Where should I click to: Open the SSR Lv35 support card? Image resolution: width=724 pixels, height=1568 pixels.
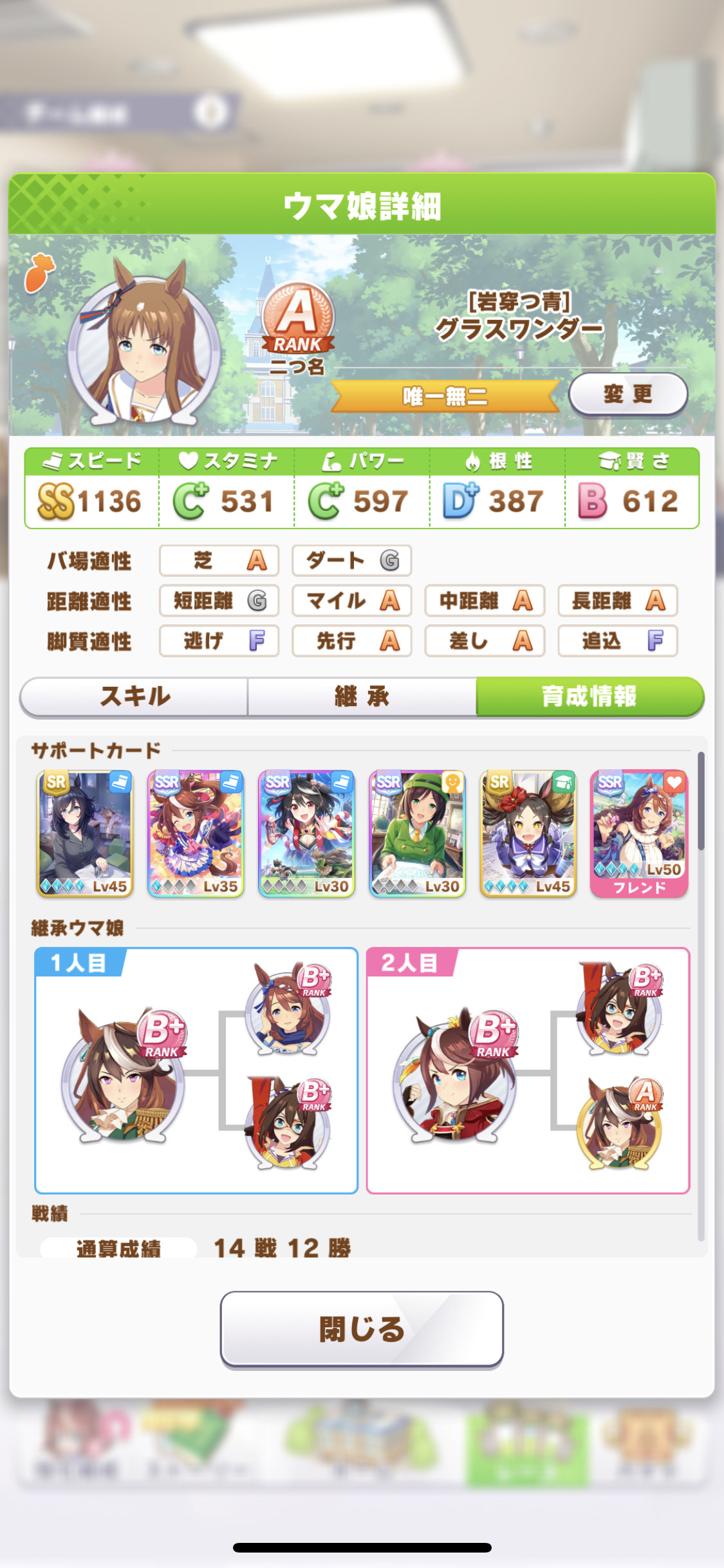[196, 834]
